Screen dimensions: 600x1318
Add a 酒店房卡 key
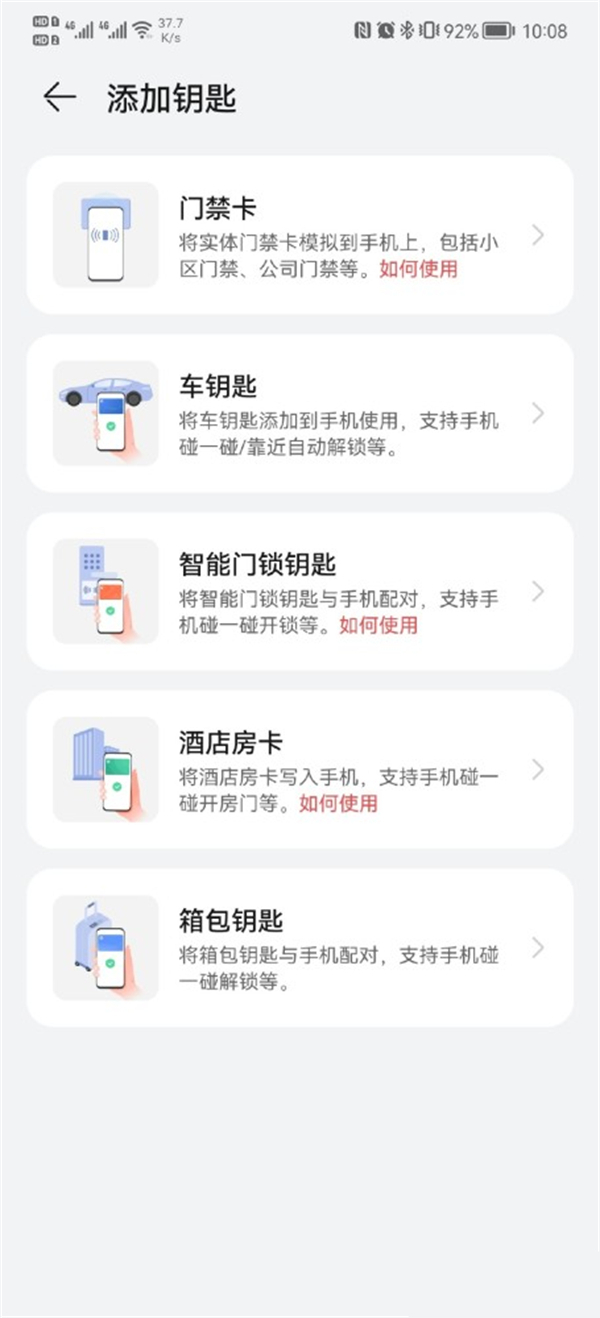pyautogui.click(x=300, y=769)
